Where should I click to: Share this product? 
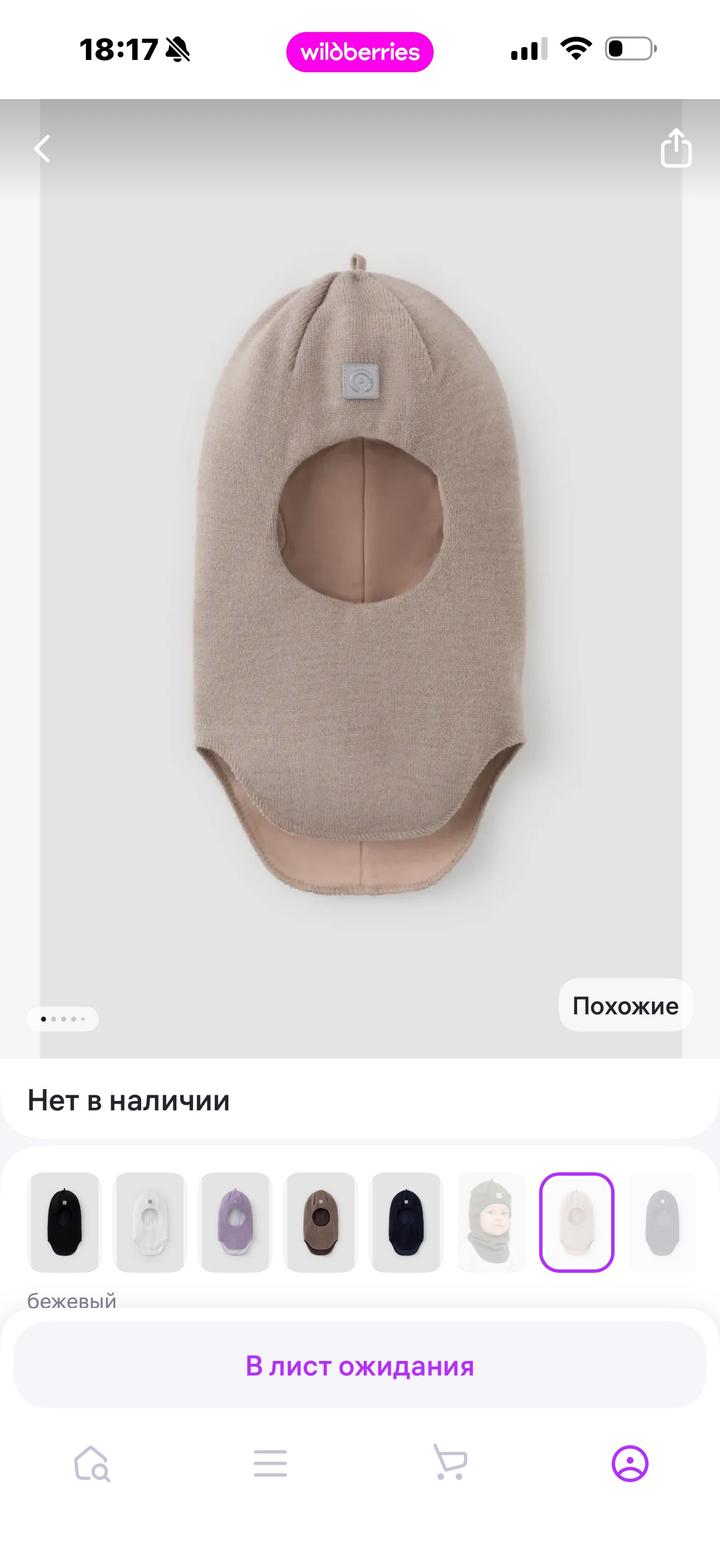pos(676,148)
